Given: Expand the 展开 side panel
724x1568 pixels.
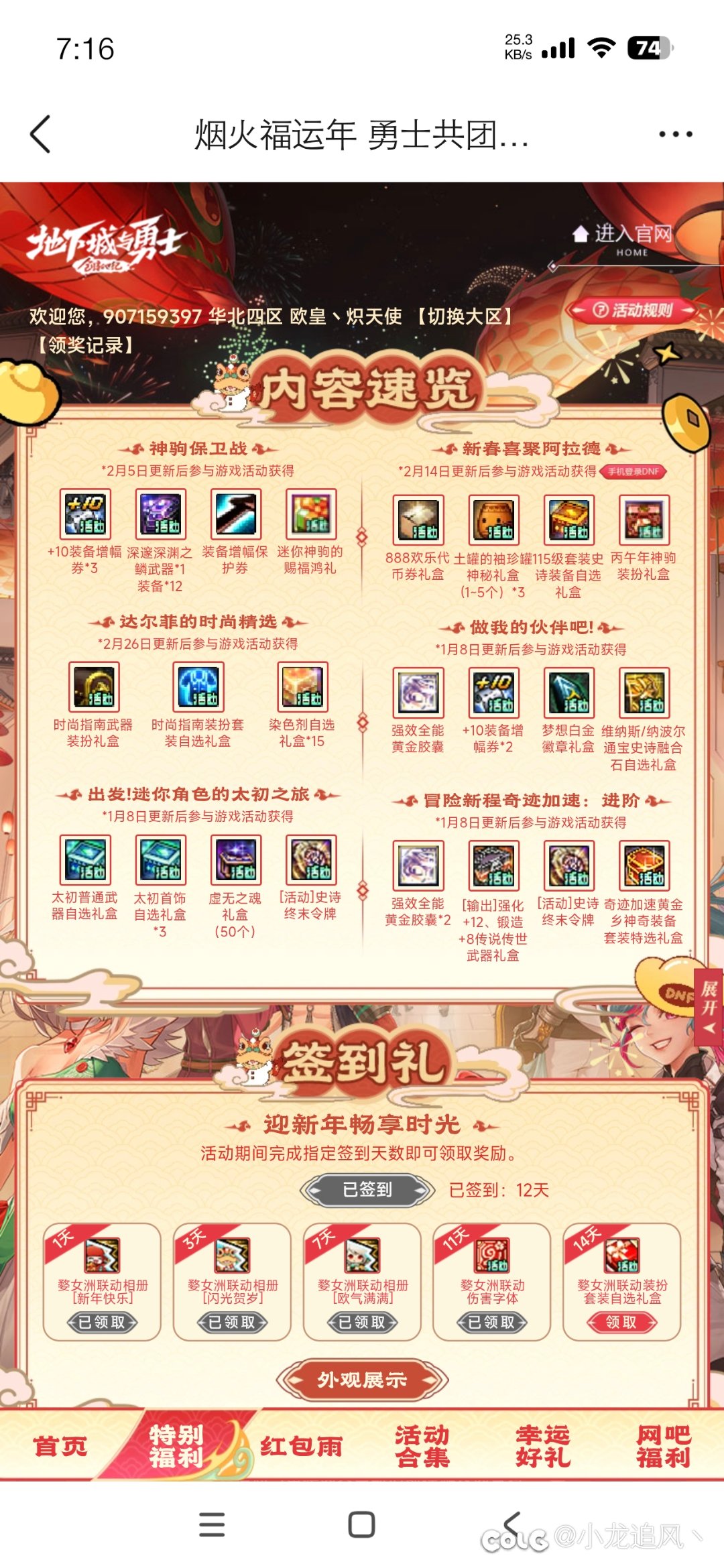Looking at the screenshot, I should coord(709,1006).
